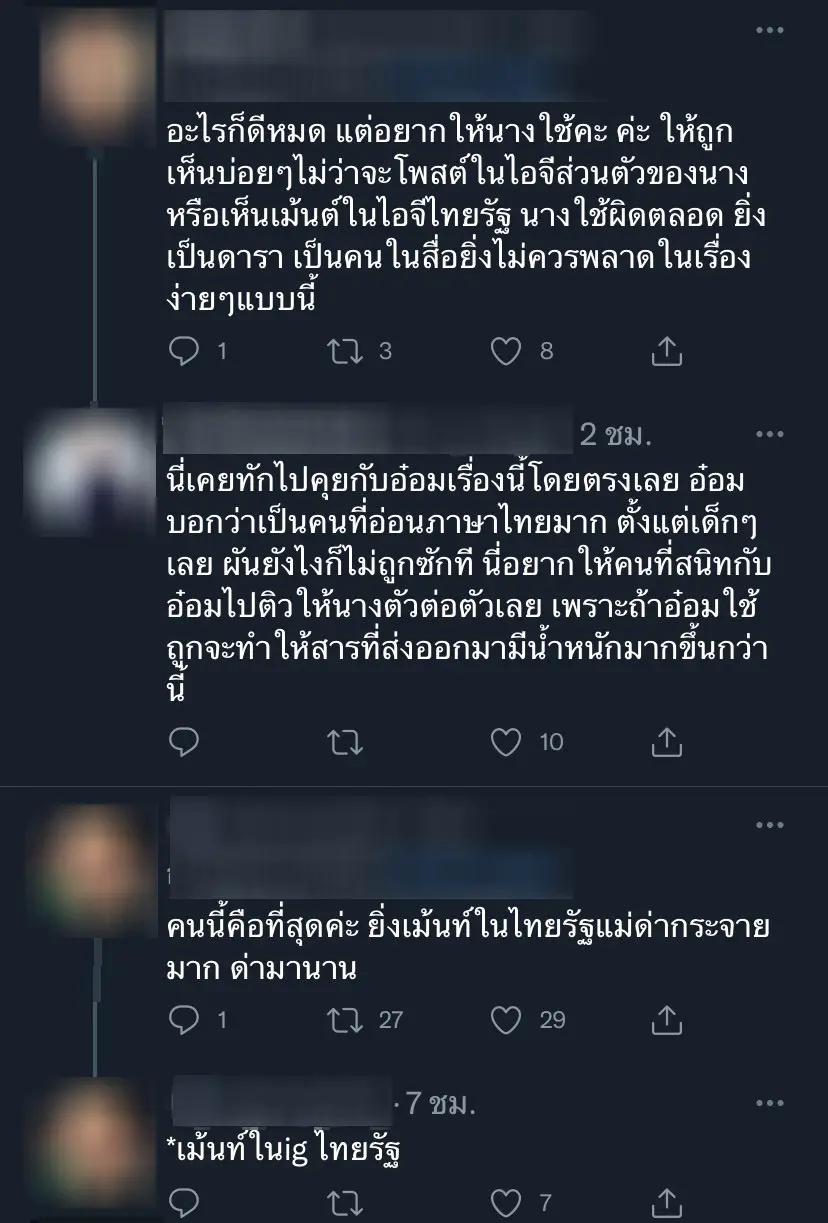The width and height of the screenshot is (828, 1223).
Task: Share the tweet with 29 likes
Action: (666, 1019)
